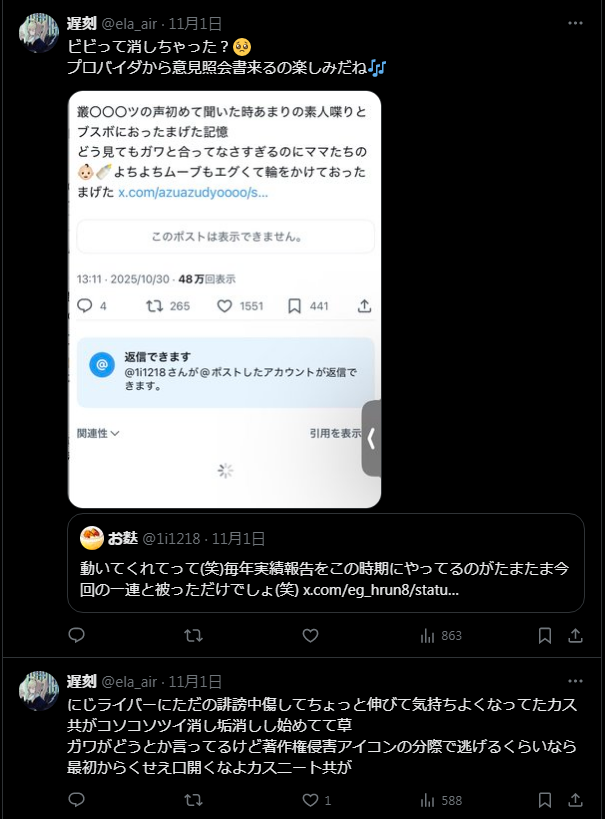
Task: Open the attached screenshot image
Action: pos(224,300)
